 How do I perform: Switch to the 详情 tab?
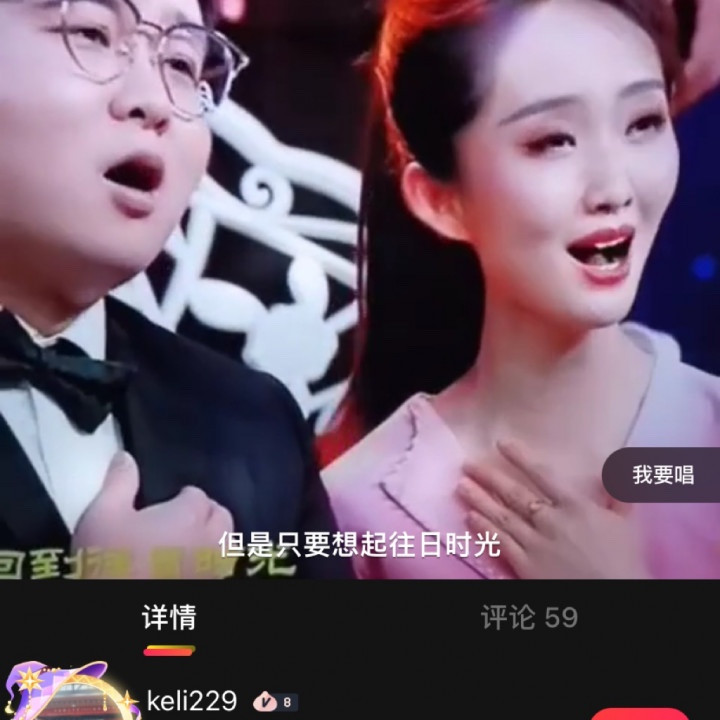pos(169,618)
